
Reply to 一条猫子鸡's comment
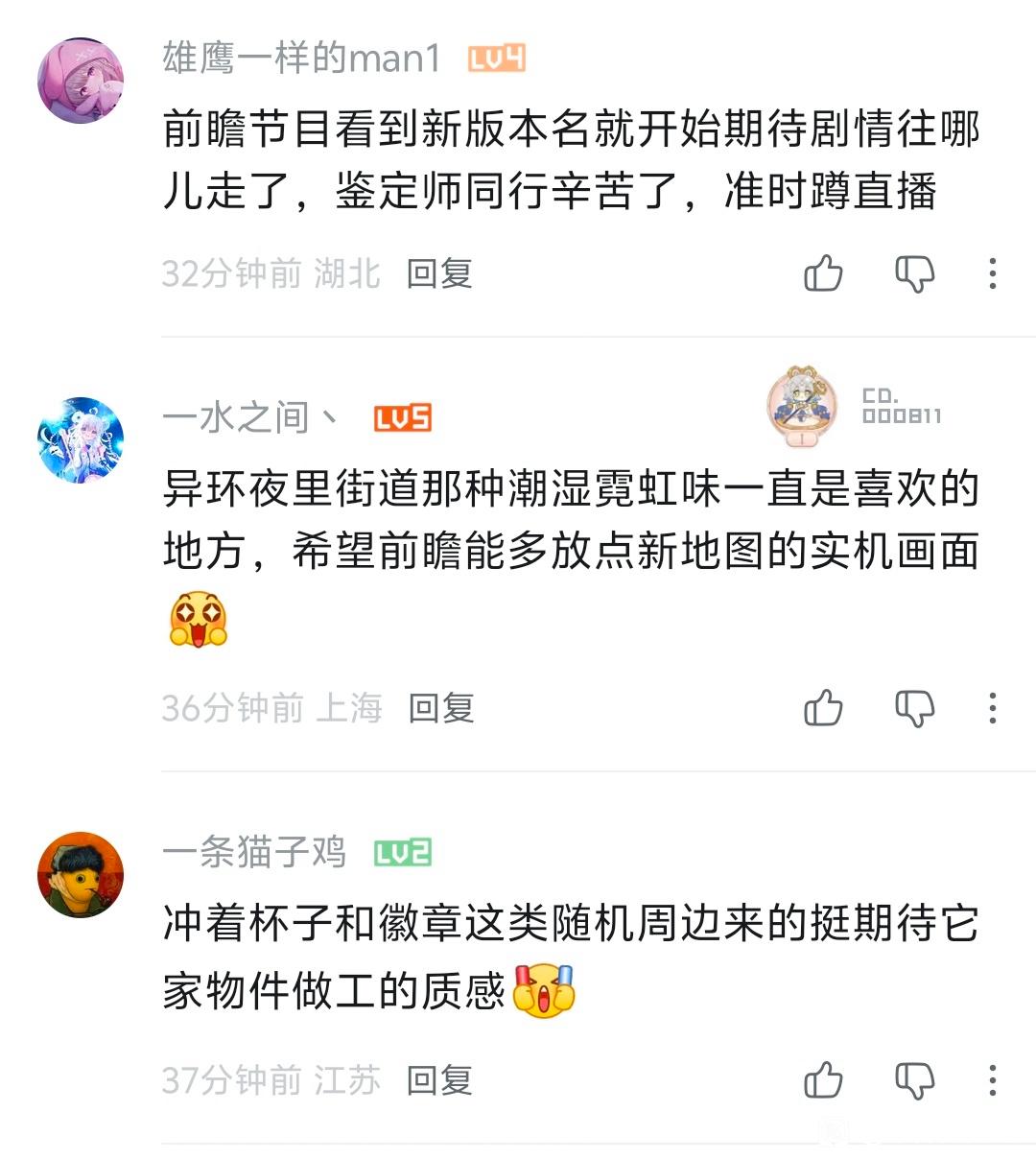pyautogui.click(x=439, y=1080)
